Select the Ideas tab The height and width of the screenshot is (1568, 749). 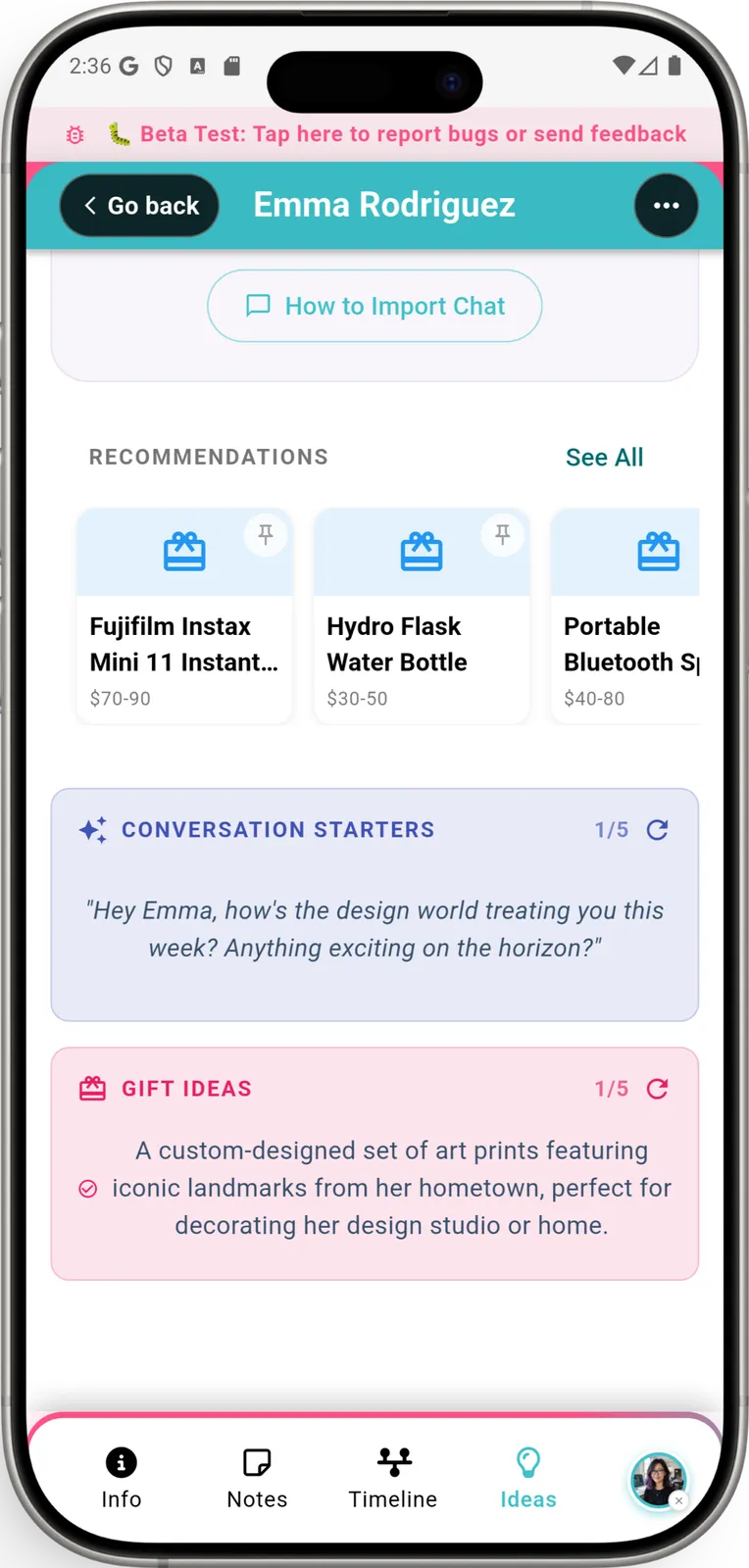[x=528, y=1478]
